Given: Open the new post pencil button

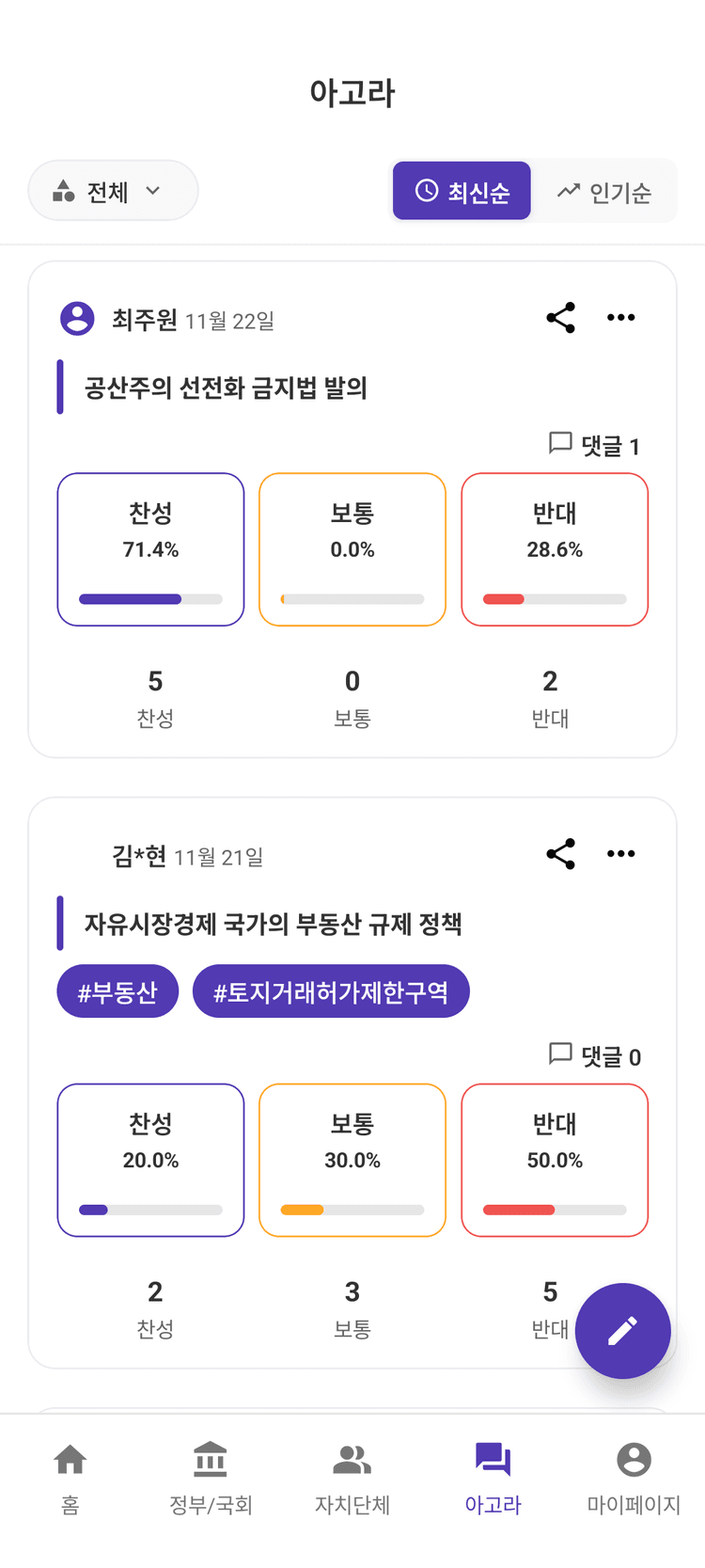Looking at the screenshot, I should click(x=622, y=1330).
